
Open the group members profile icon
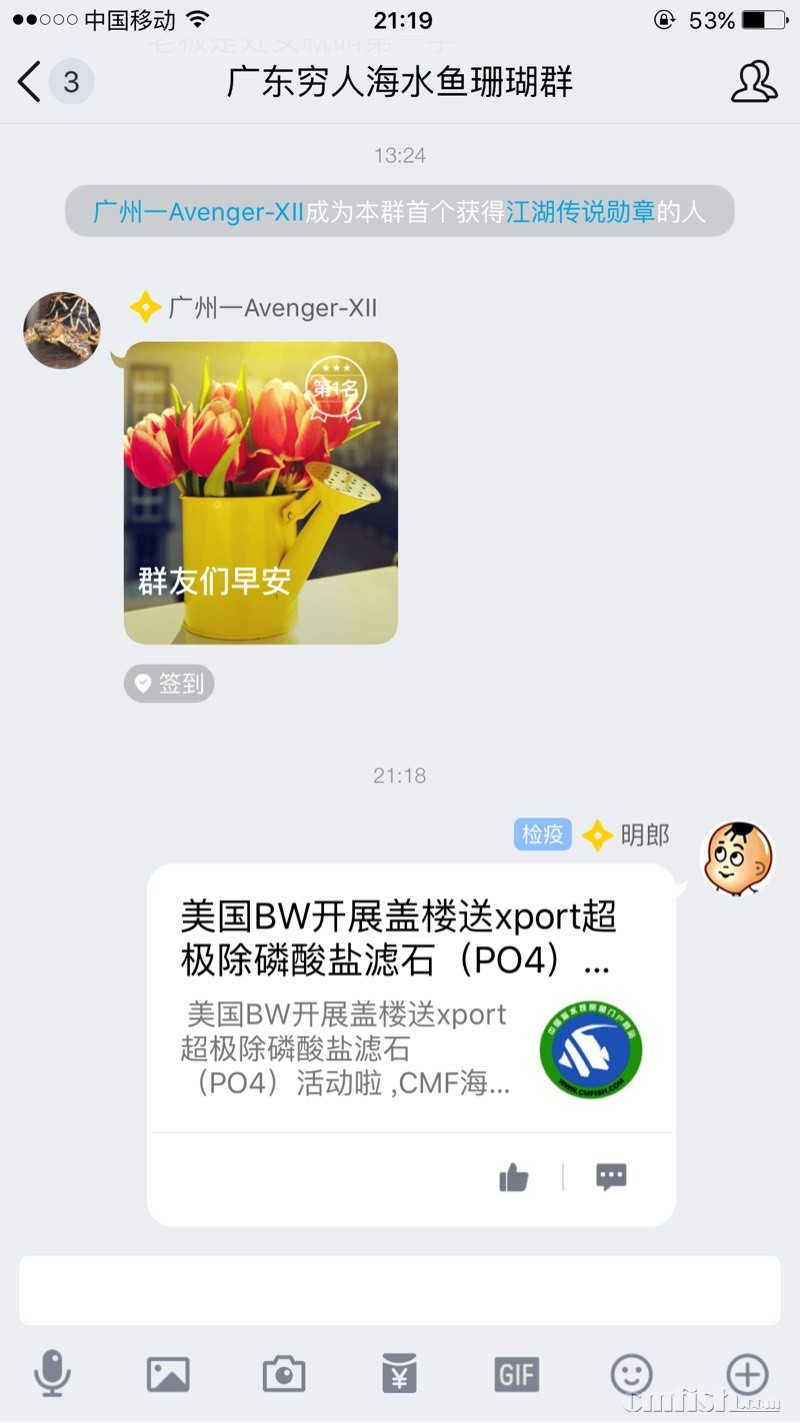(753, 82)
